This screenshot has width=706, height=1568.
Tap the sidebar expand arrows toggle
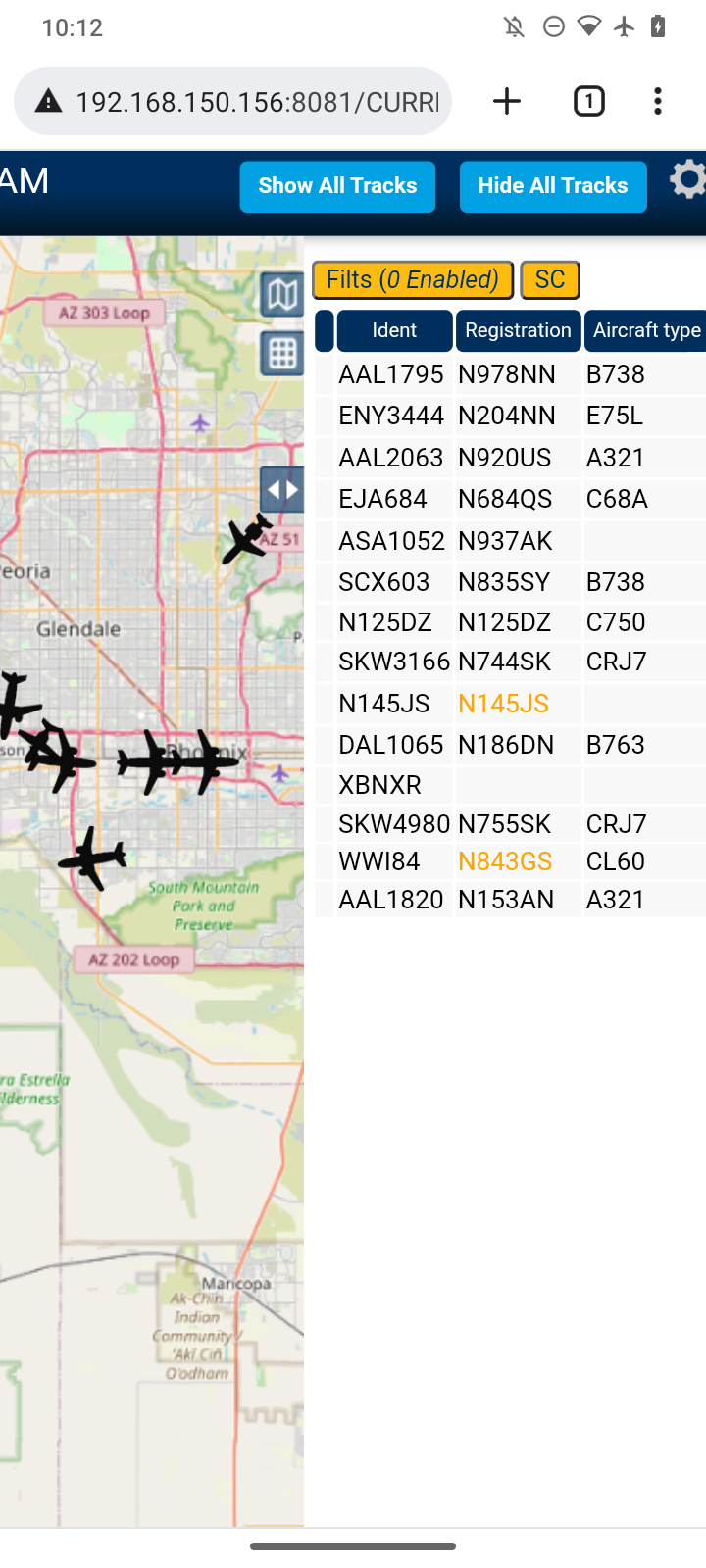point(282,490)
